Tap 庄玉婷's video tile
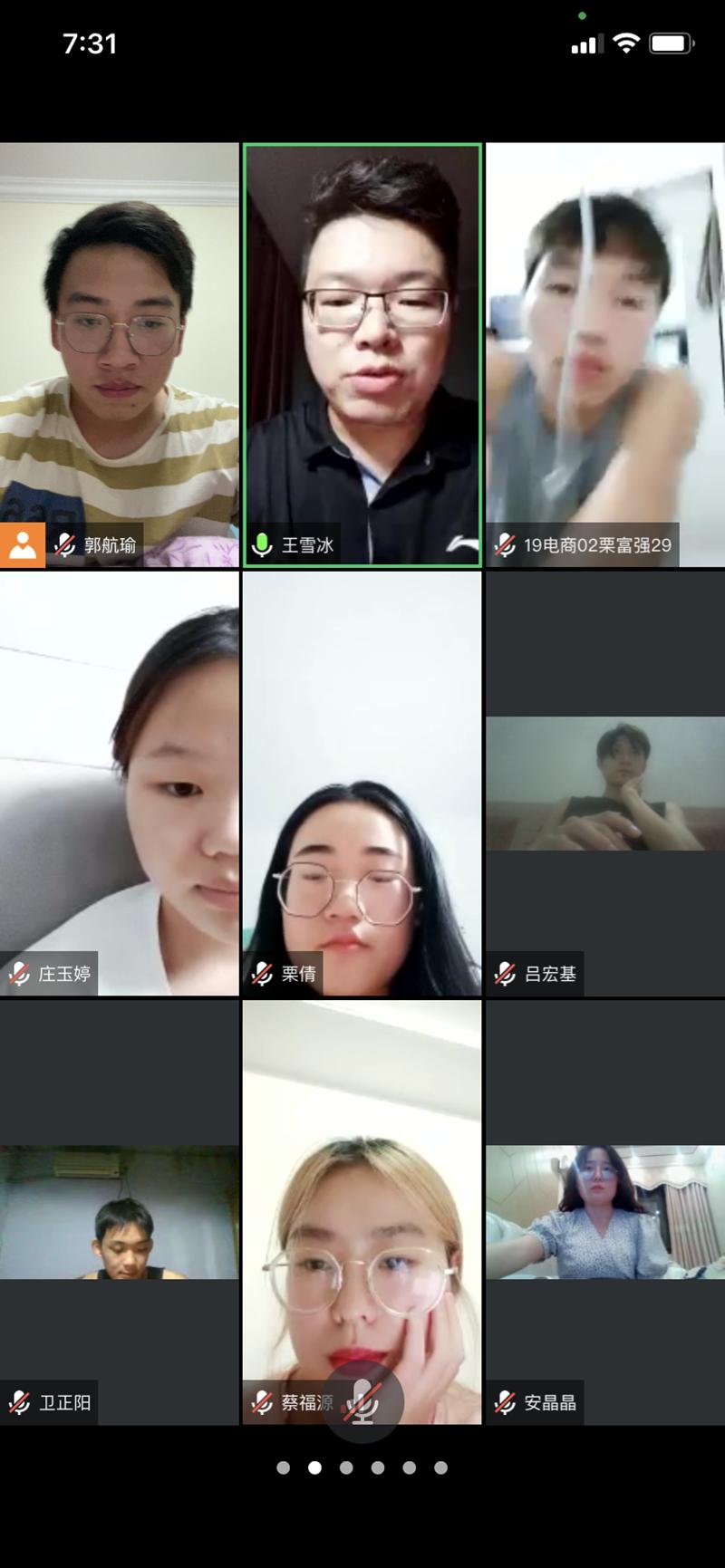Image resolution: width=725 pixels, height=1568 pixels. [119, 784]
